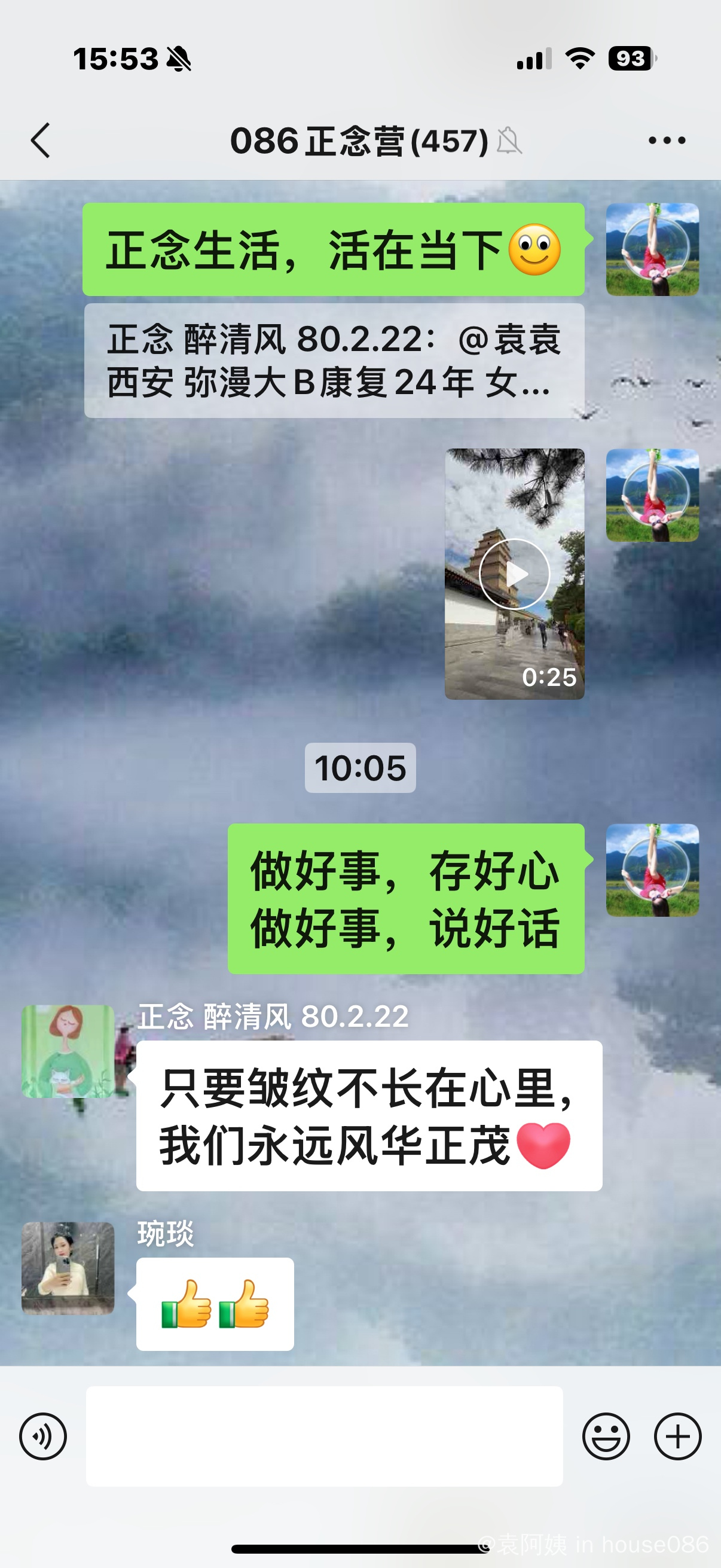
Task: View 琬琰's profile avatar
Action: click(68, 1268)
